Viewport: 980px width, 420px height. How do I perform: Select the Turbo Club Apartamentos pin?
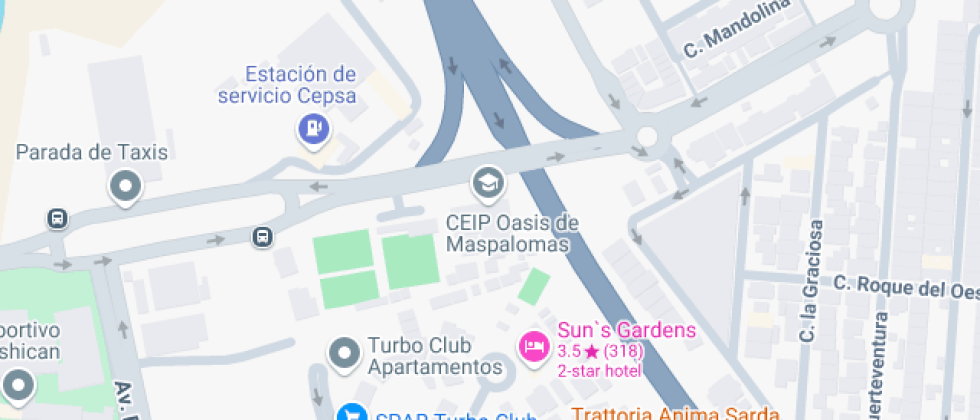345,352
